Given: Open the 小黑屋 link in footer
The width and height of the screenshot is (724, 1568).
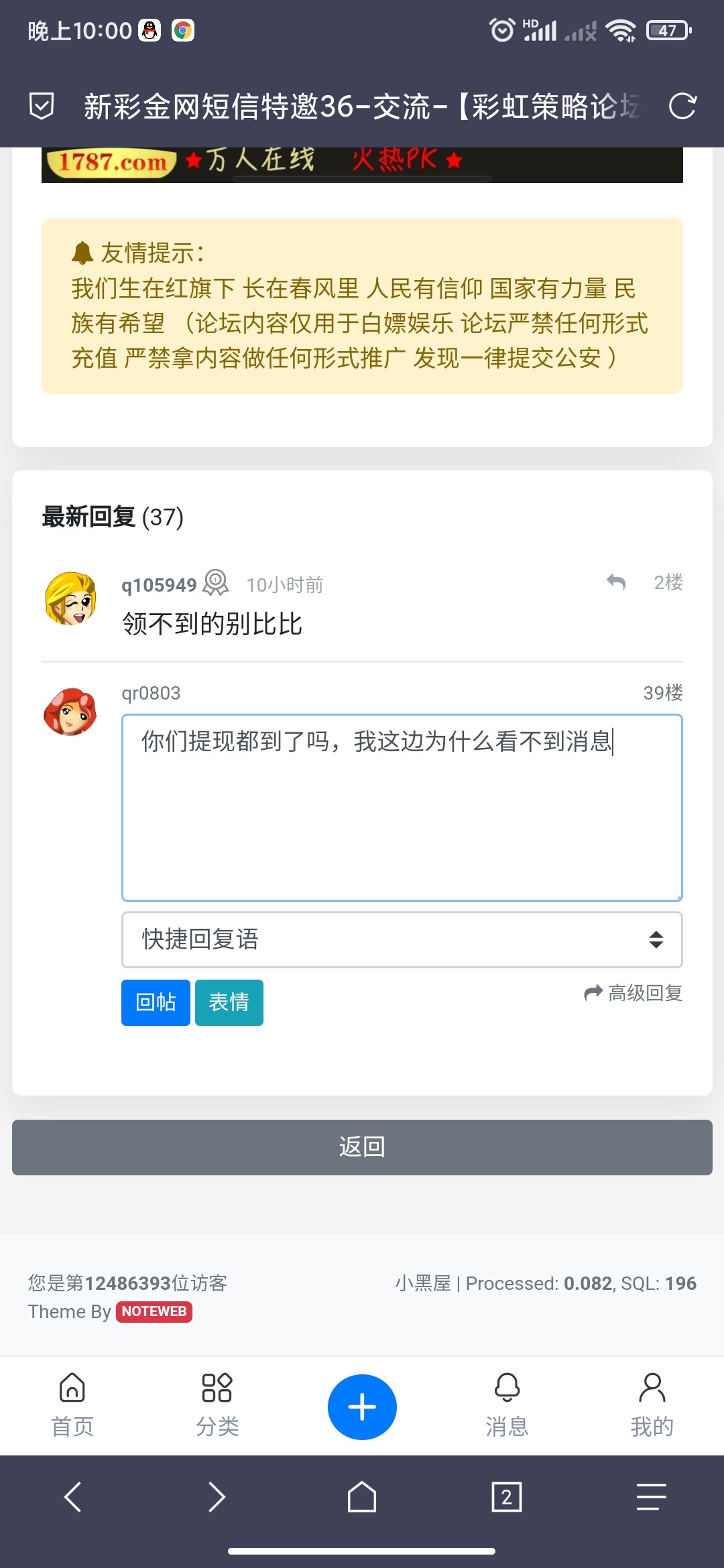Looking at the screenshot, I should [x=423, y=1283].
